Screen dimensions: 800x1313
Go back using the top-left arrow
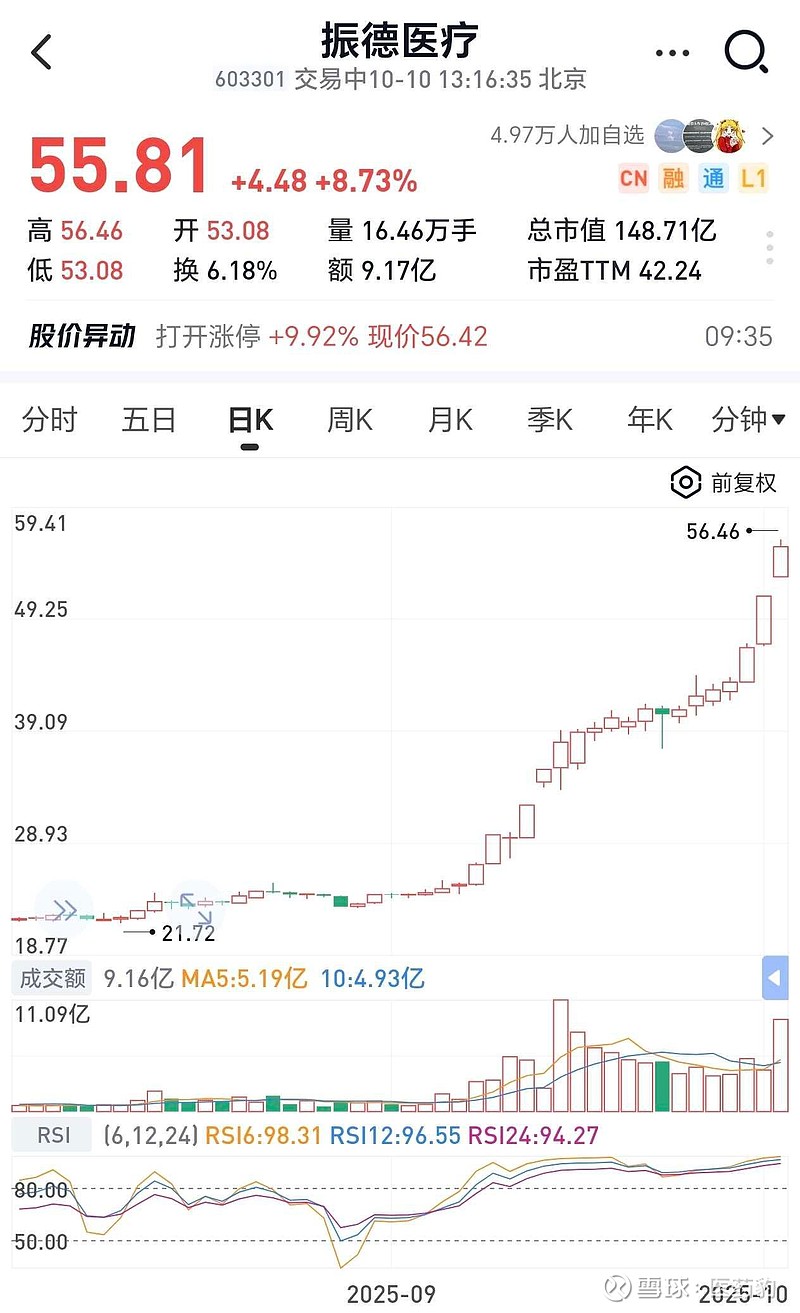pyautogui.click(x=41, y=52)
